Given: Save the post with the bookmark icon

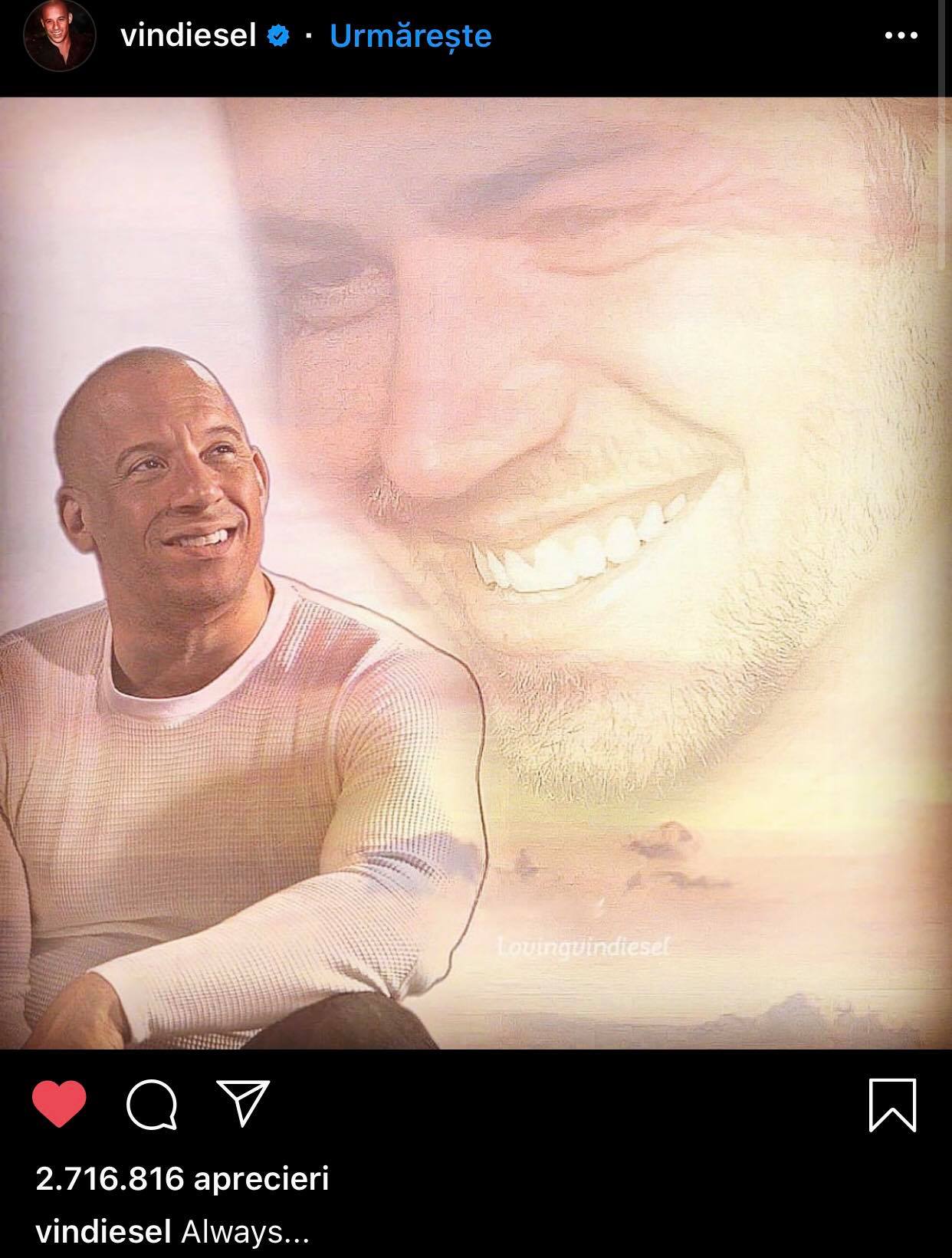Looking at the screenshot, I should (892, 1105).
